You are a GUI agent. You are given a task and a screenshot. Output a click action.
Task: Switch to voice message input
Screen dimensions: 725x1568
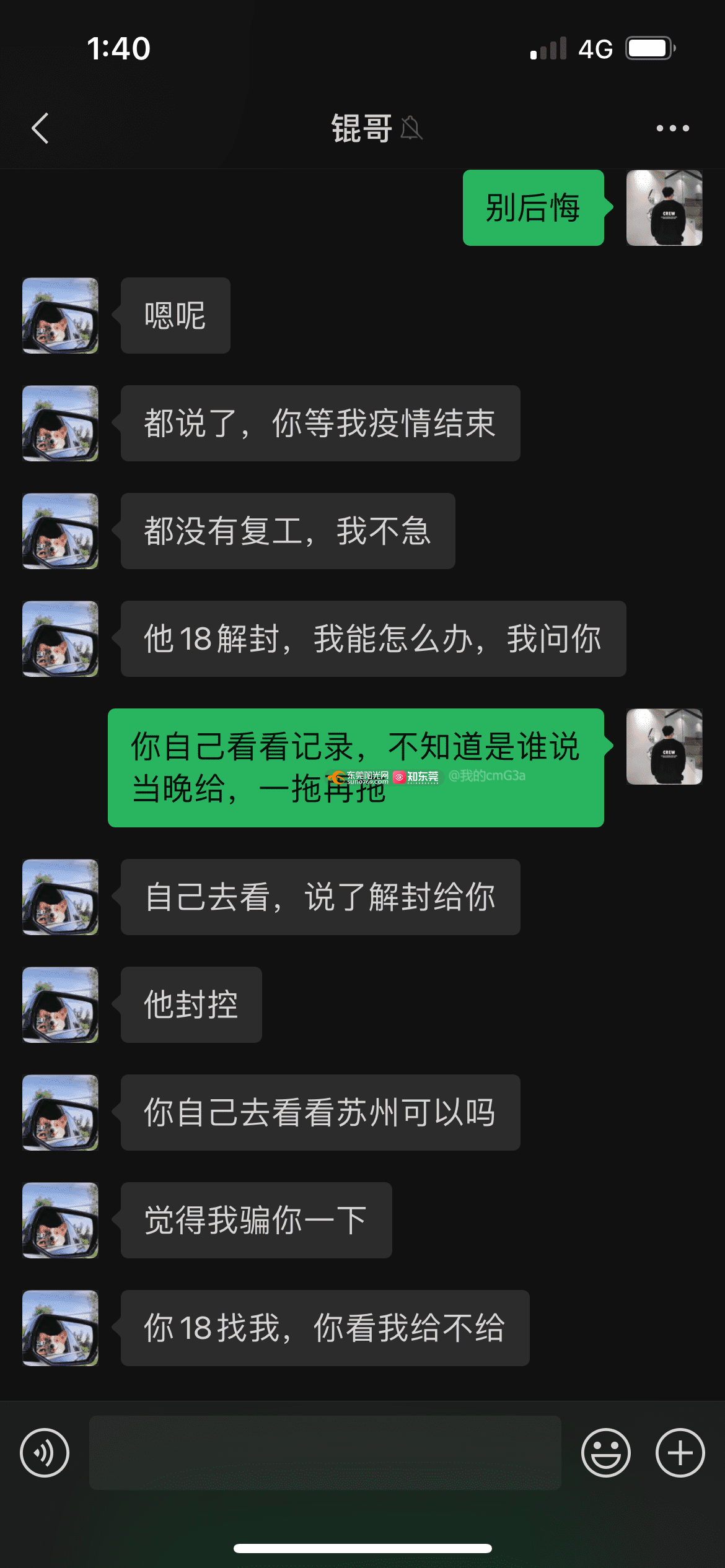click(45, 1453)
